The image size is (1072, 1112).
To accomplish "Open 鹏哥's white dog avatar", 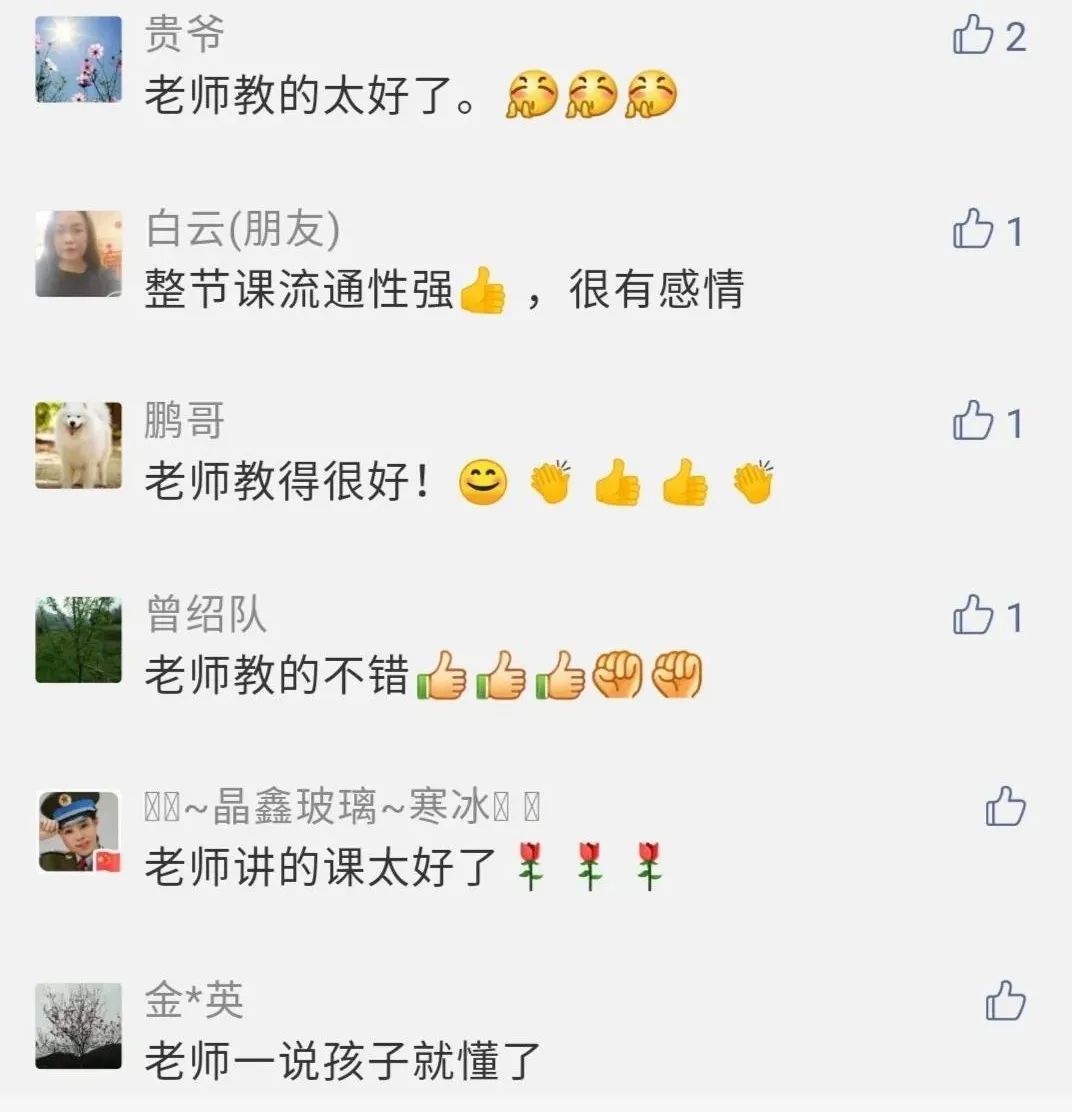I will 78,445.
